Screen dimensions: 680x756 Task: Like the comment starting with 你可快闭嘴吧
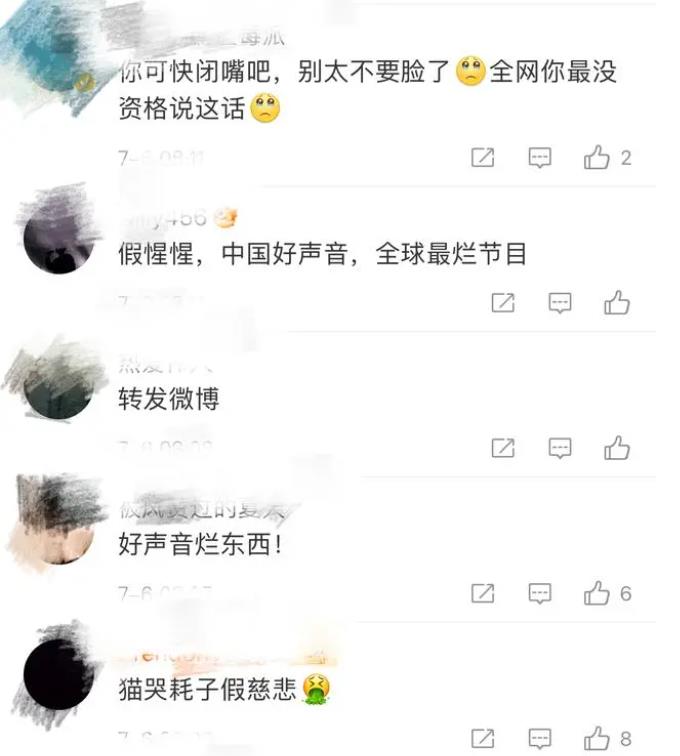coord(597,157)
